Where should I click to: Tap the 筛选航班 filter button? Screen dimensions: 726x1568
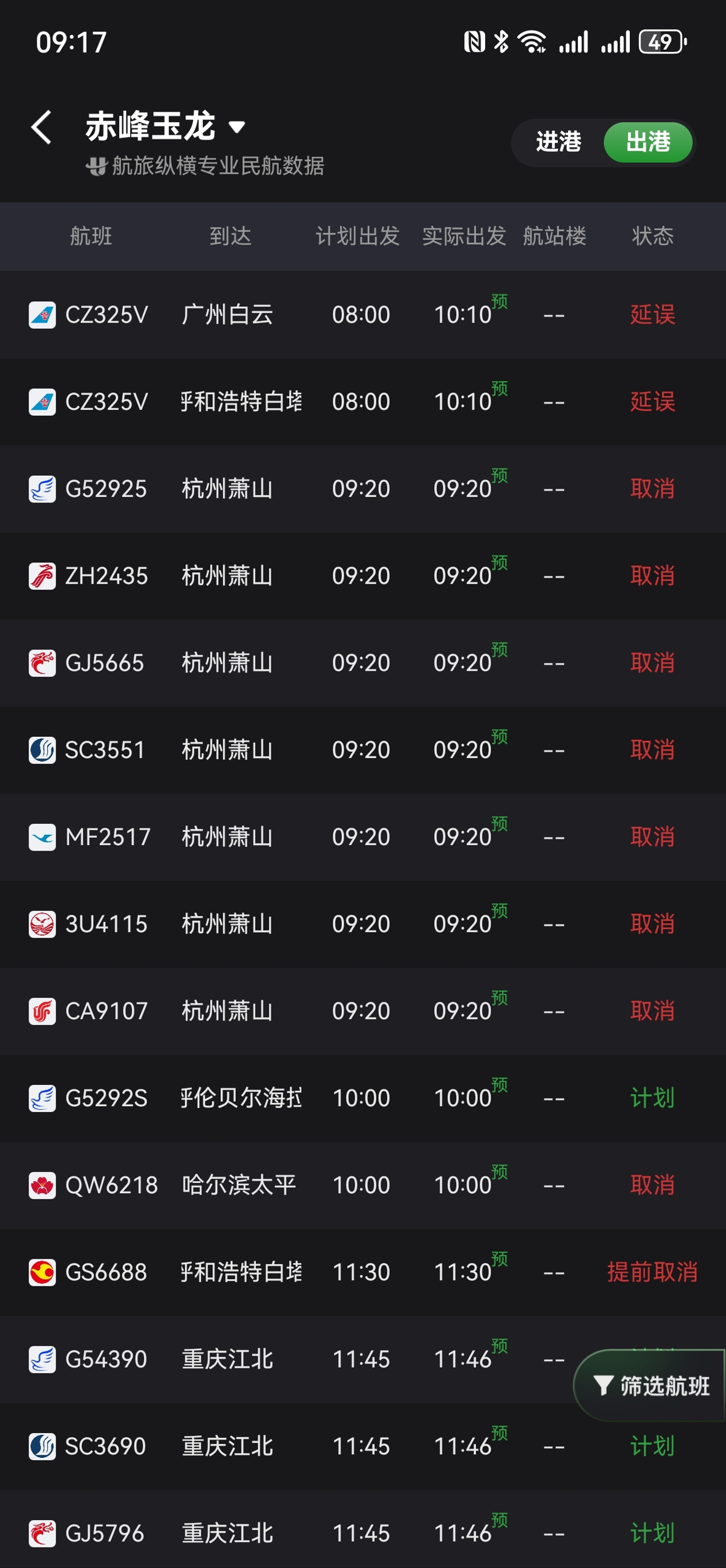coord(650,1385)
